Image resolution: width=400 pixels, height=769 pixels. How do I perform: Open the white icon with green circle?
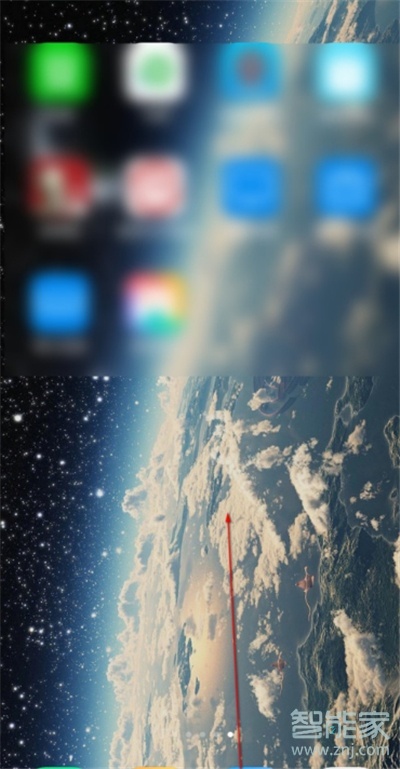155,73
